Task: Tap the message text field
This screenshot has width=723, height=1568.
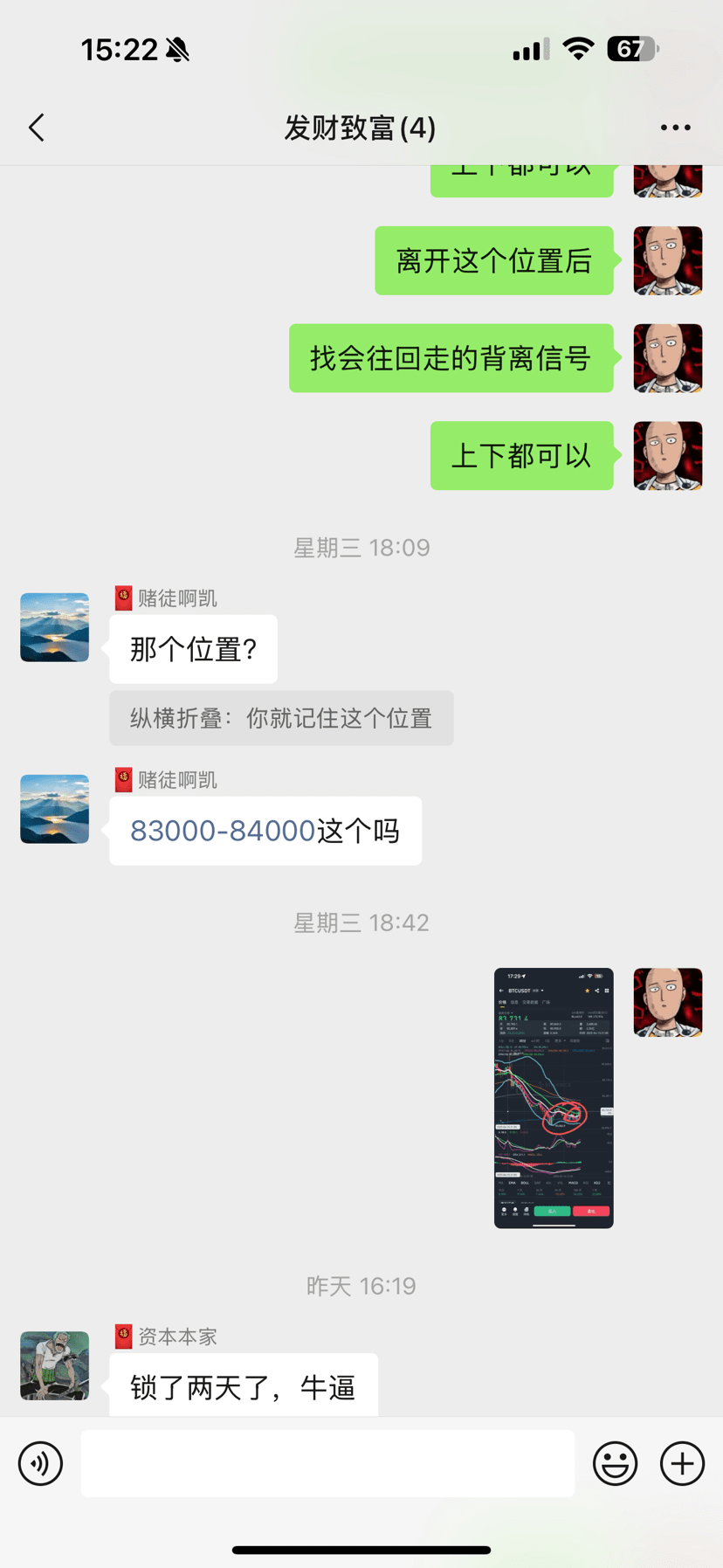Action: (x=327, y=1463)
